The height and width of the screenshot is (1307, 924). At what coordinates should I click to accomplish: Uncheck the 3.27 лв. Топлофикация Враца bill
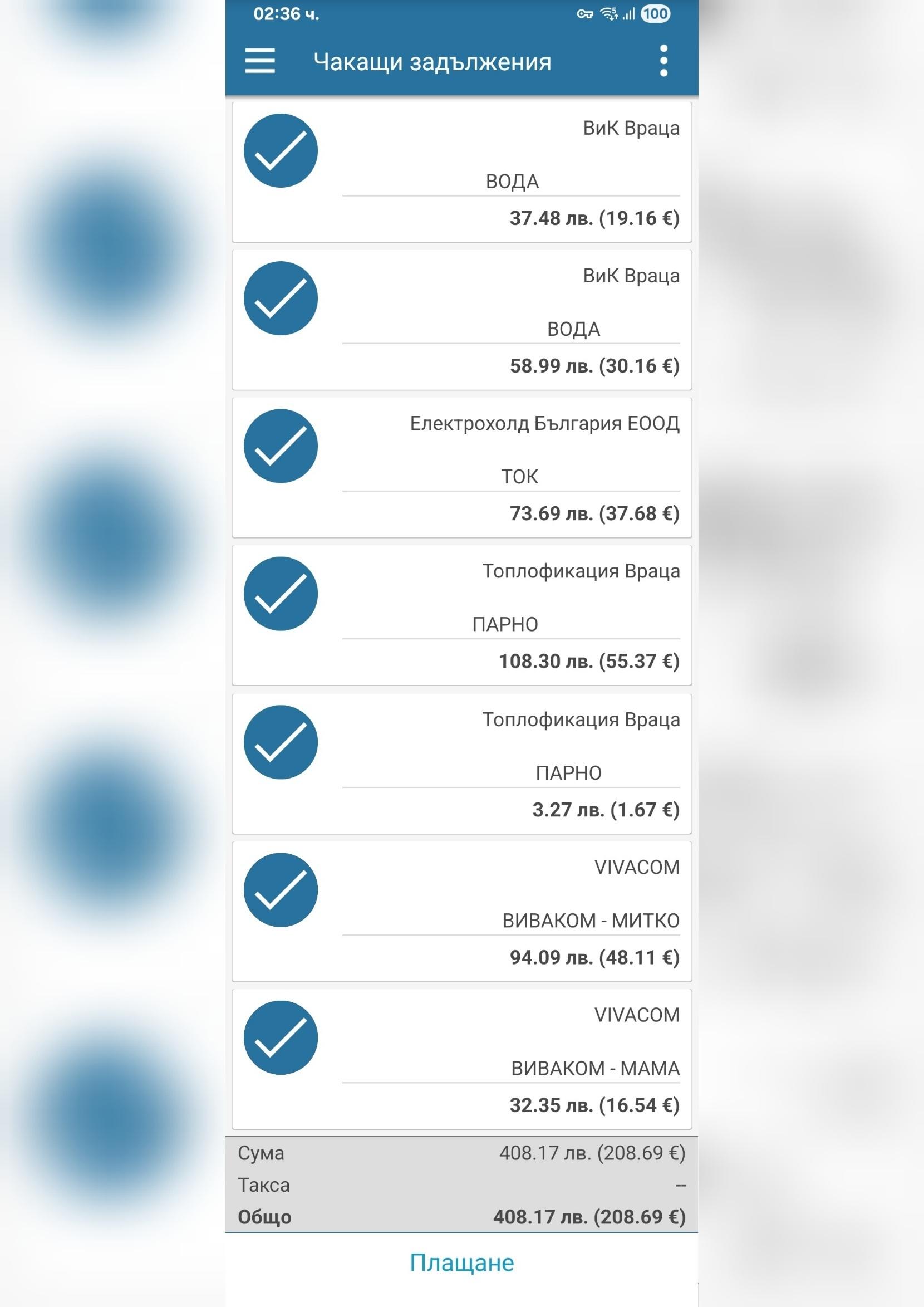(x=281, y=742)
